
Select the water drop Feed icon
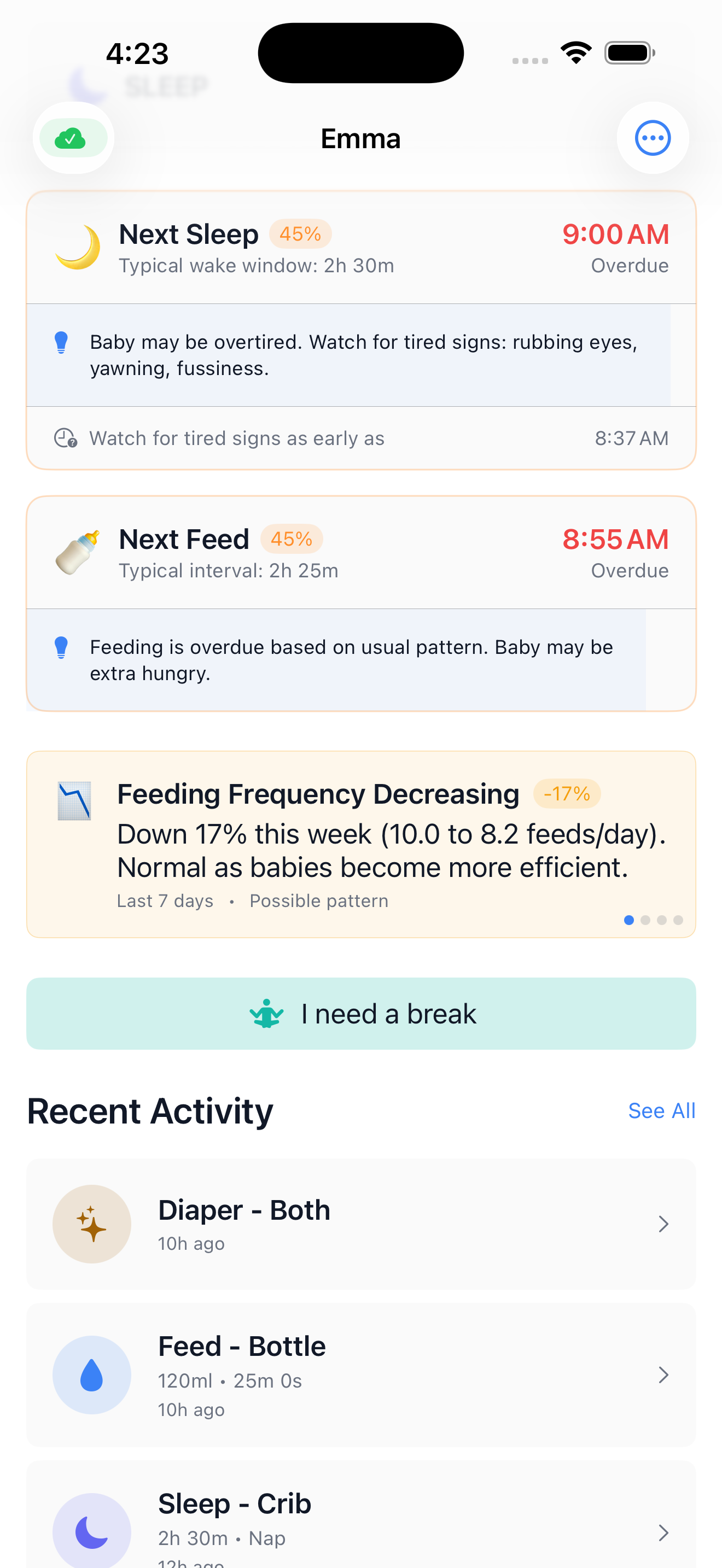(x=91, y=1375)
